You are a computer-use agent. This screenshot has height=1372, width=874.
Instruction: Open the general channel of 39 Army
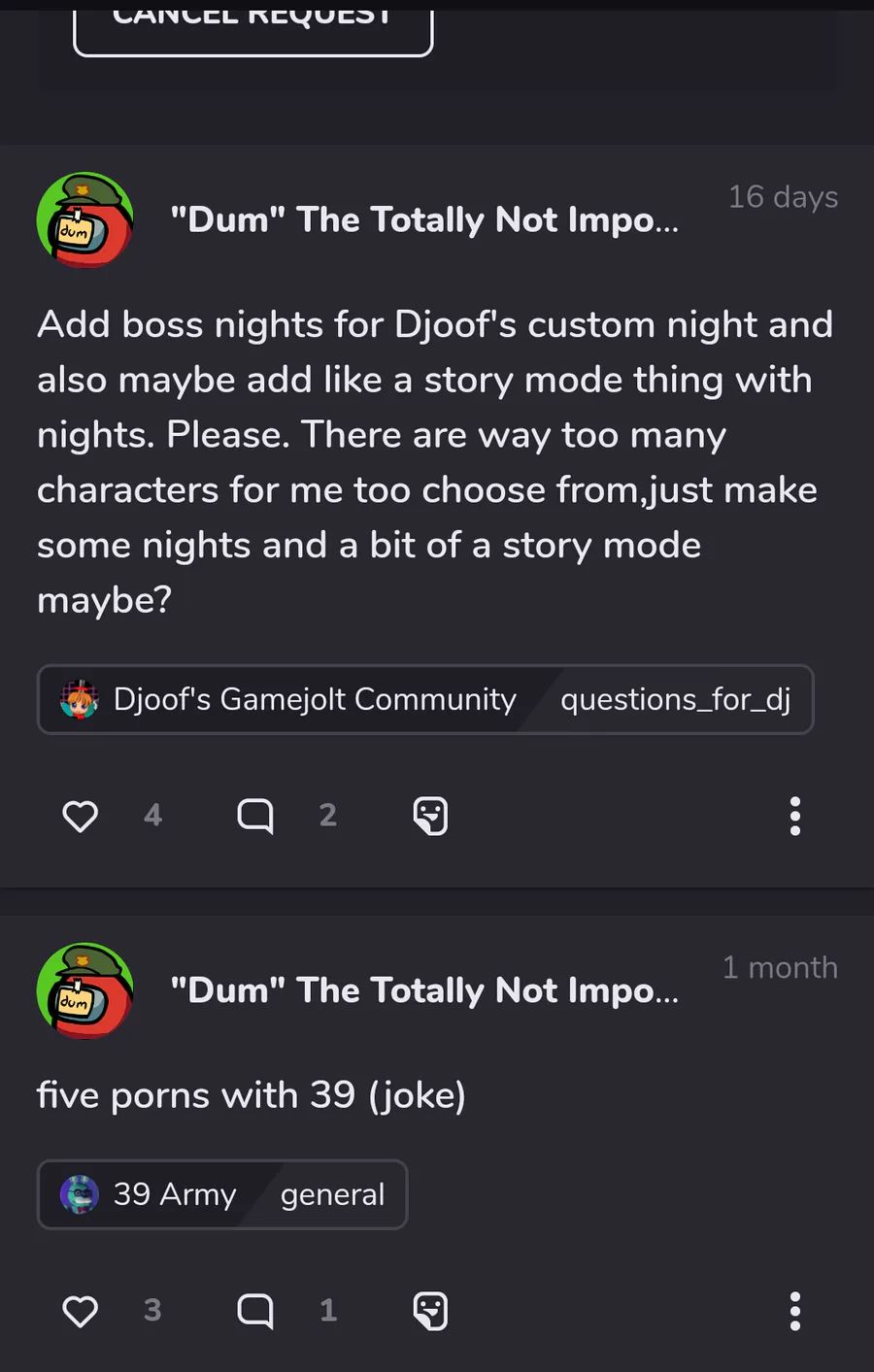click(x=332, y=1194)
